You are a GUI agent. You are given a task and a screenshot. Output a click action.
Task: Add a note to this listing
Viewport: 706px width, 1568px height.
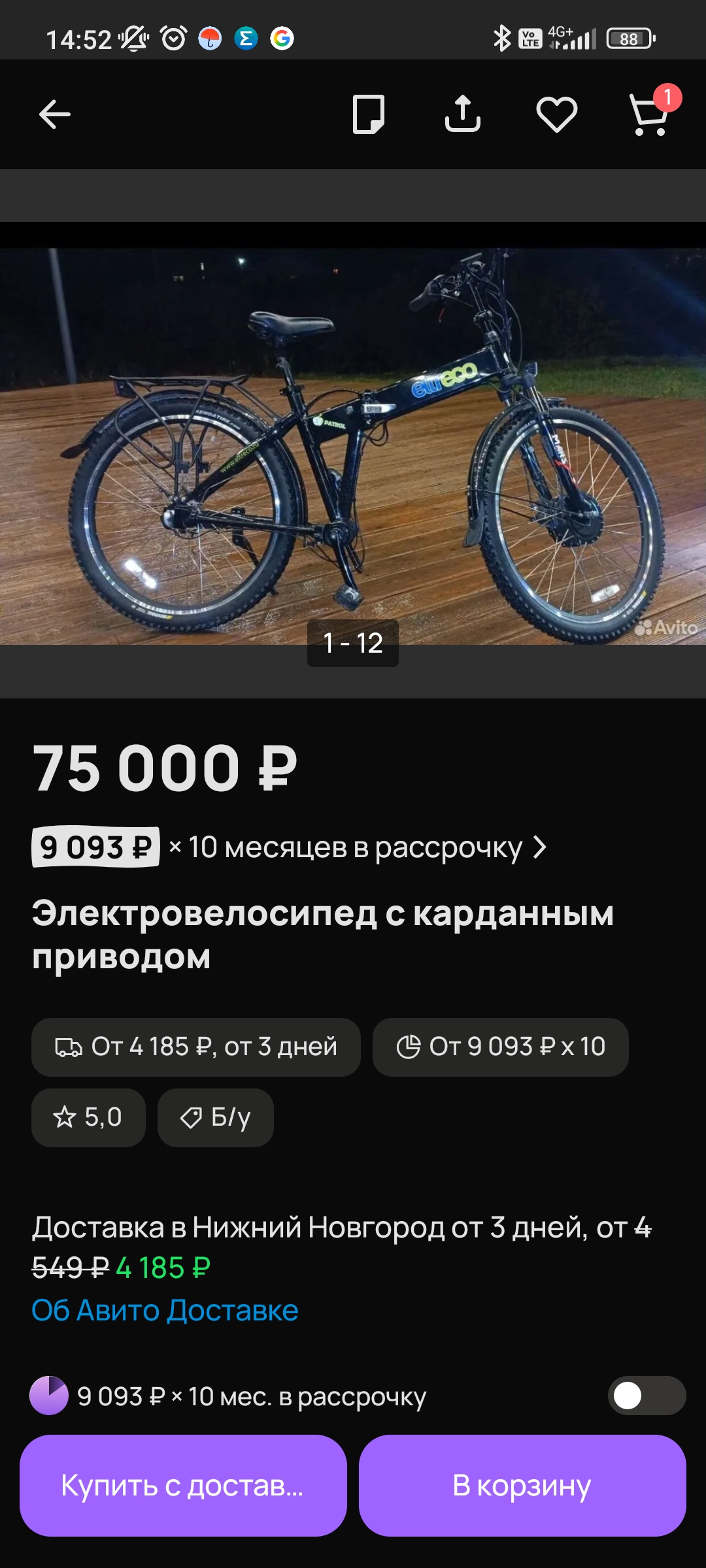coord(368,115)
